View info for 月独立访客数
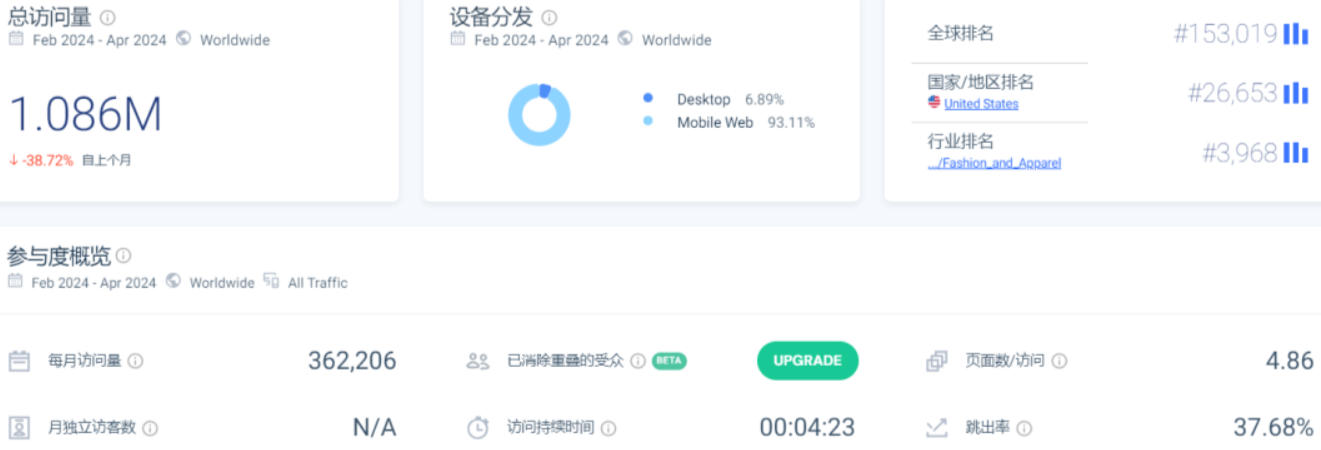The width and height of the screenshot is (1321, 450). 150,428
